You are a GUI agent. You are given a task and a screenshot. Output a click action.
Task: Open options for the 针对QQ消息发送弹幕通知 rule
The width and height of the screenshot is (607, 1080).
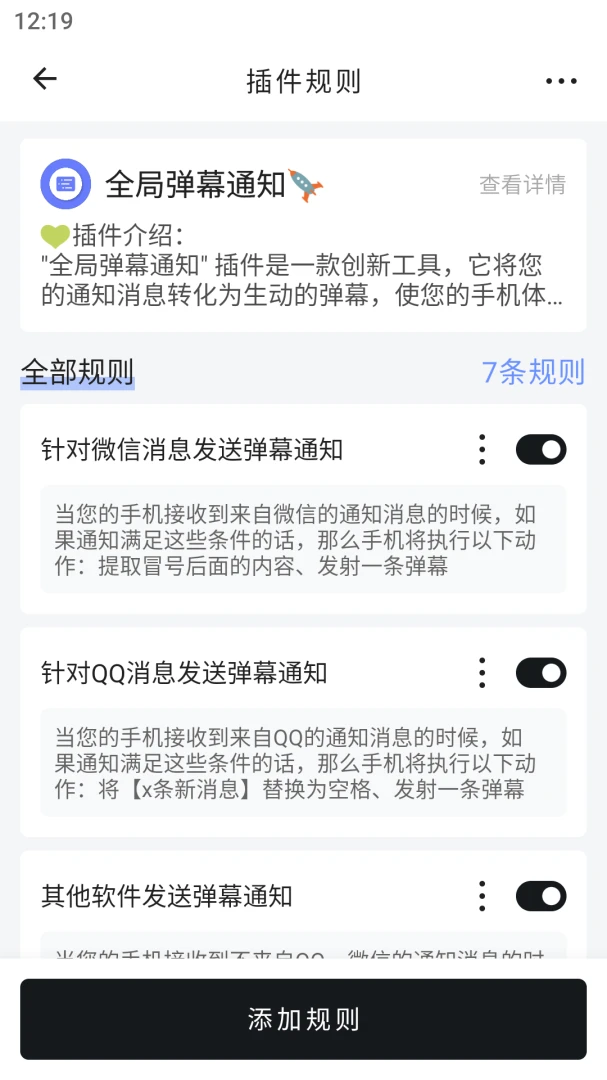point(482,673)
